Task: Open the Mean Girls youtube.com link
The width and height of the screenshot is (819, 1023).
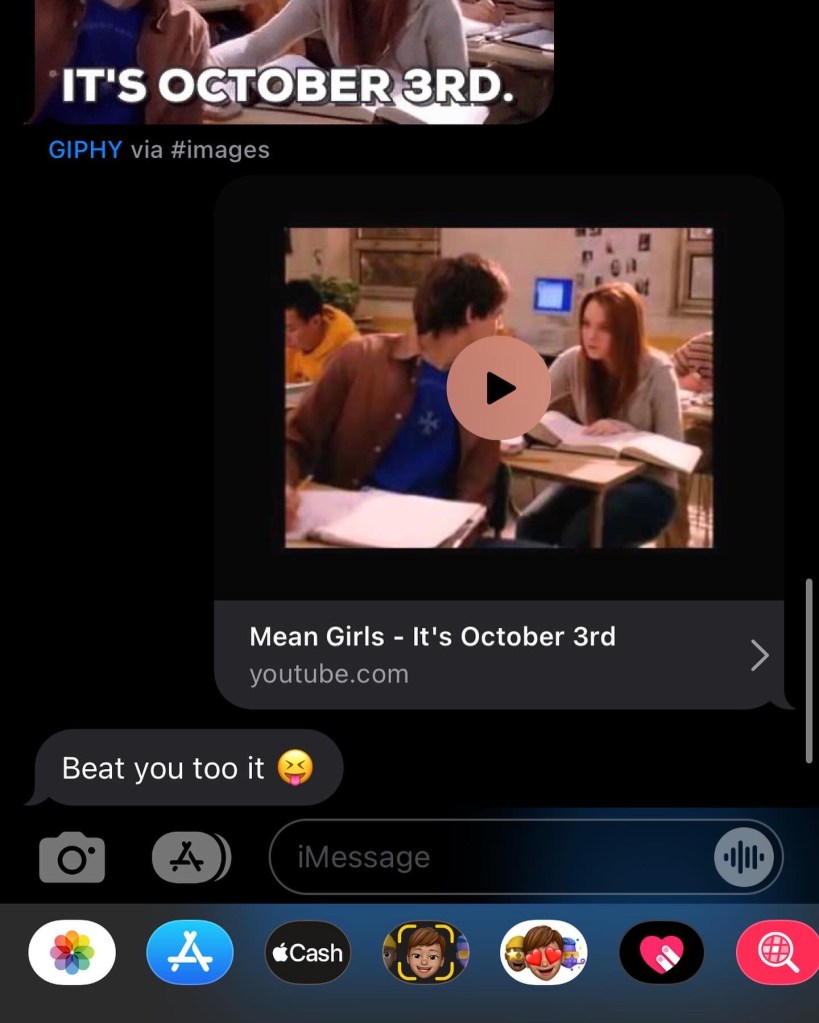Action: 498,654
